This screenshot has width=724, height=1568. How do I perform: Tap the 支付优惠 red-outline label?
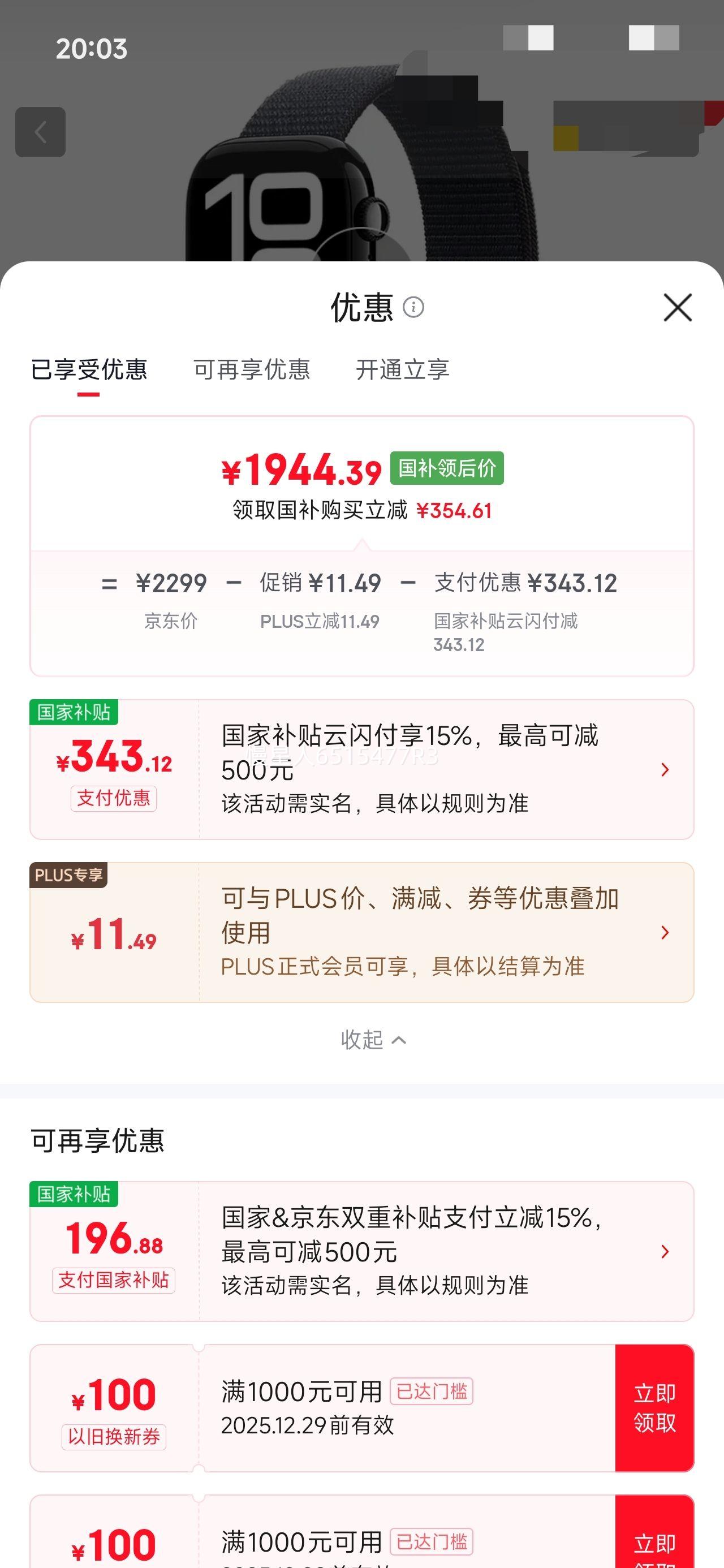tap(113, 799)
